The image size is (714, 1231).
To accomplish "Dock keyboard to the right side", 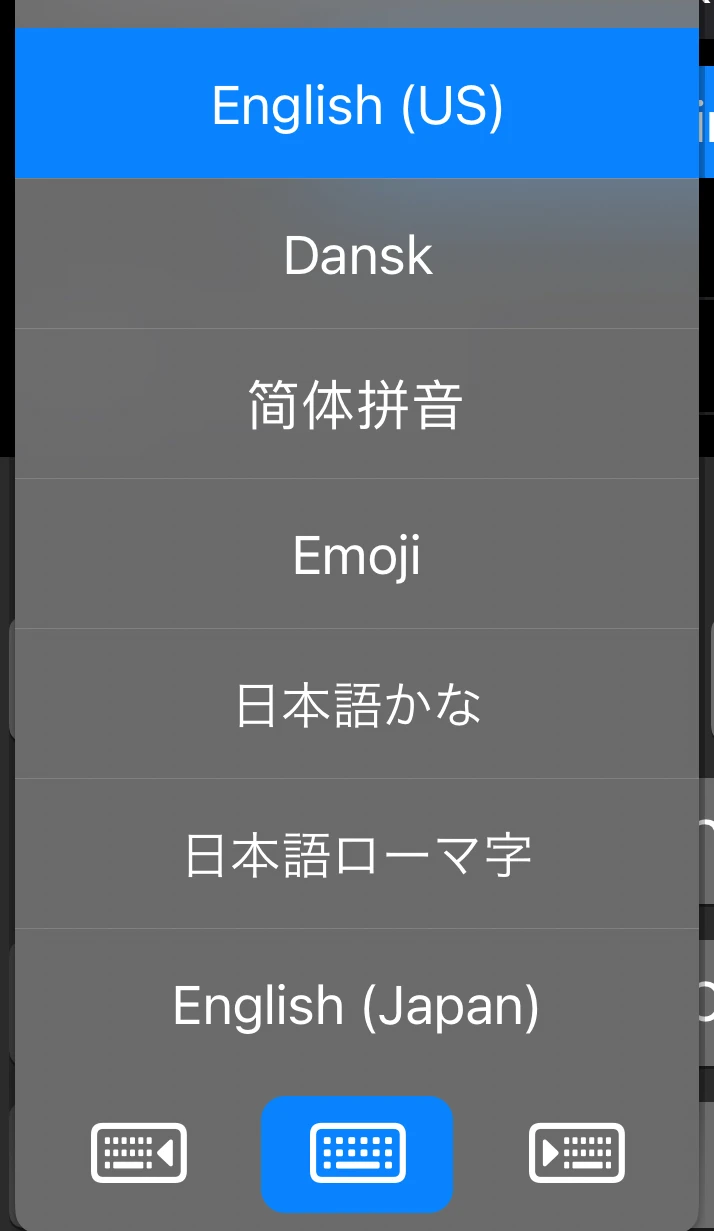I will [577, 1153].
